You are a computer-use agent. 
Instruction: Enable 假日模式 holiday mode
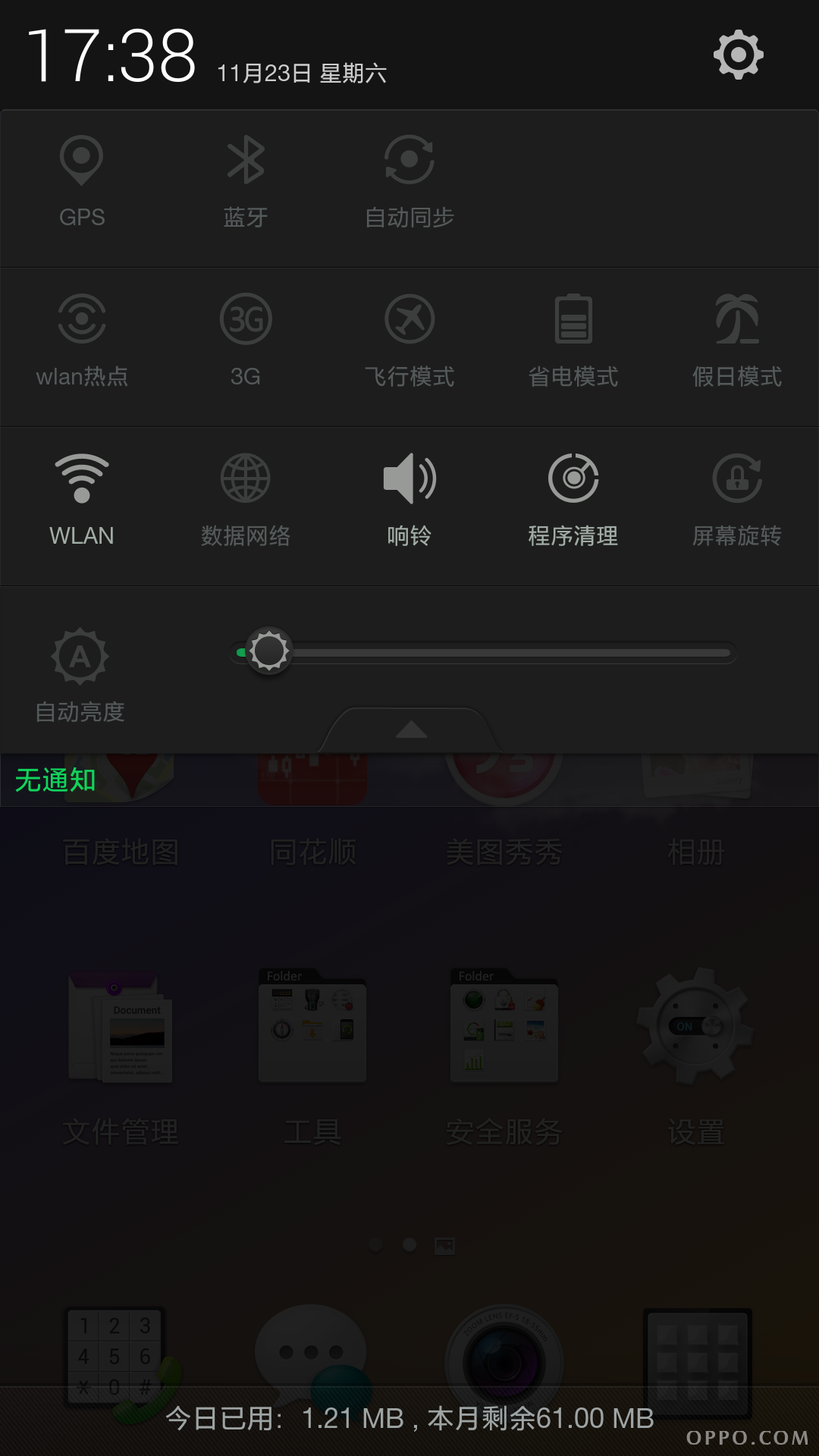(x=737, y=341)
